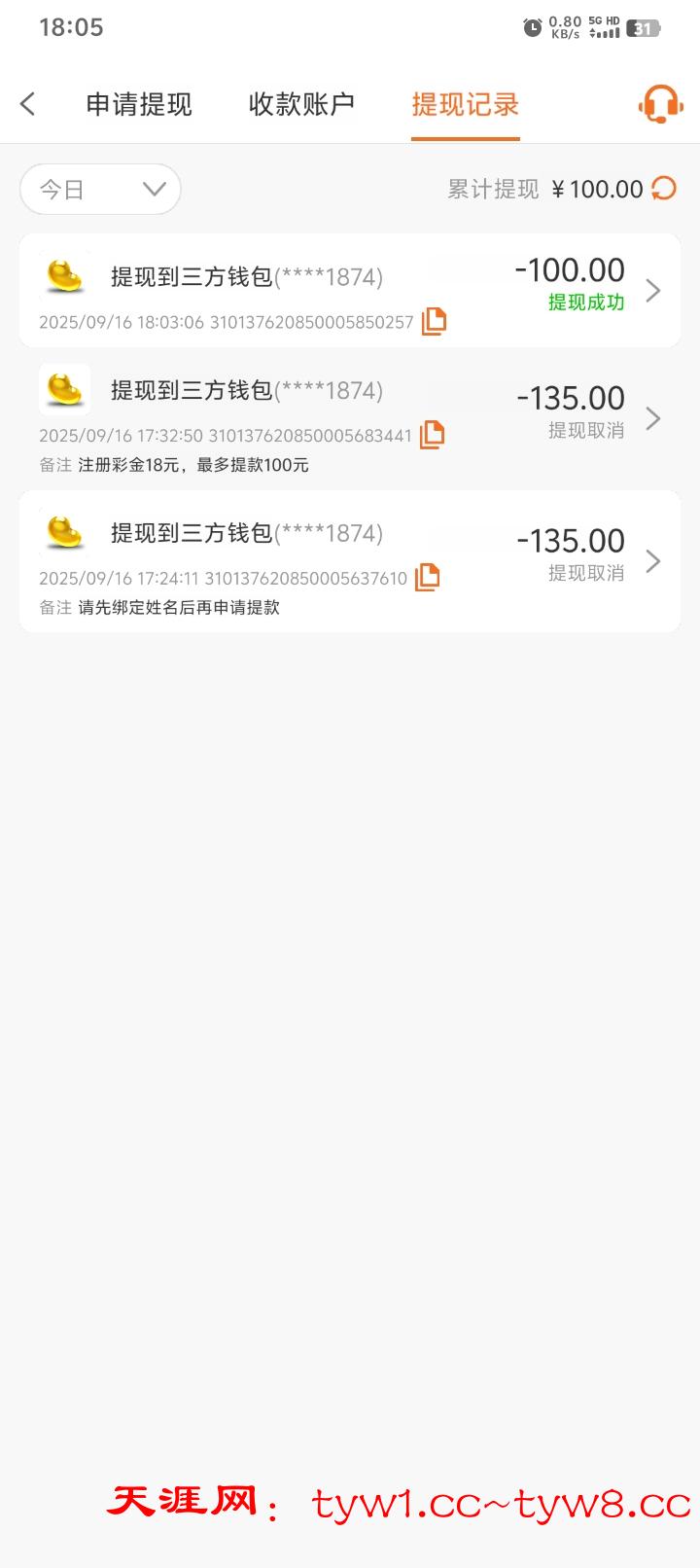Expand the 17:24:11 cancelled record chevron
Viewport: 700px width, 1568px height.
coord(653,561)
